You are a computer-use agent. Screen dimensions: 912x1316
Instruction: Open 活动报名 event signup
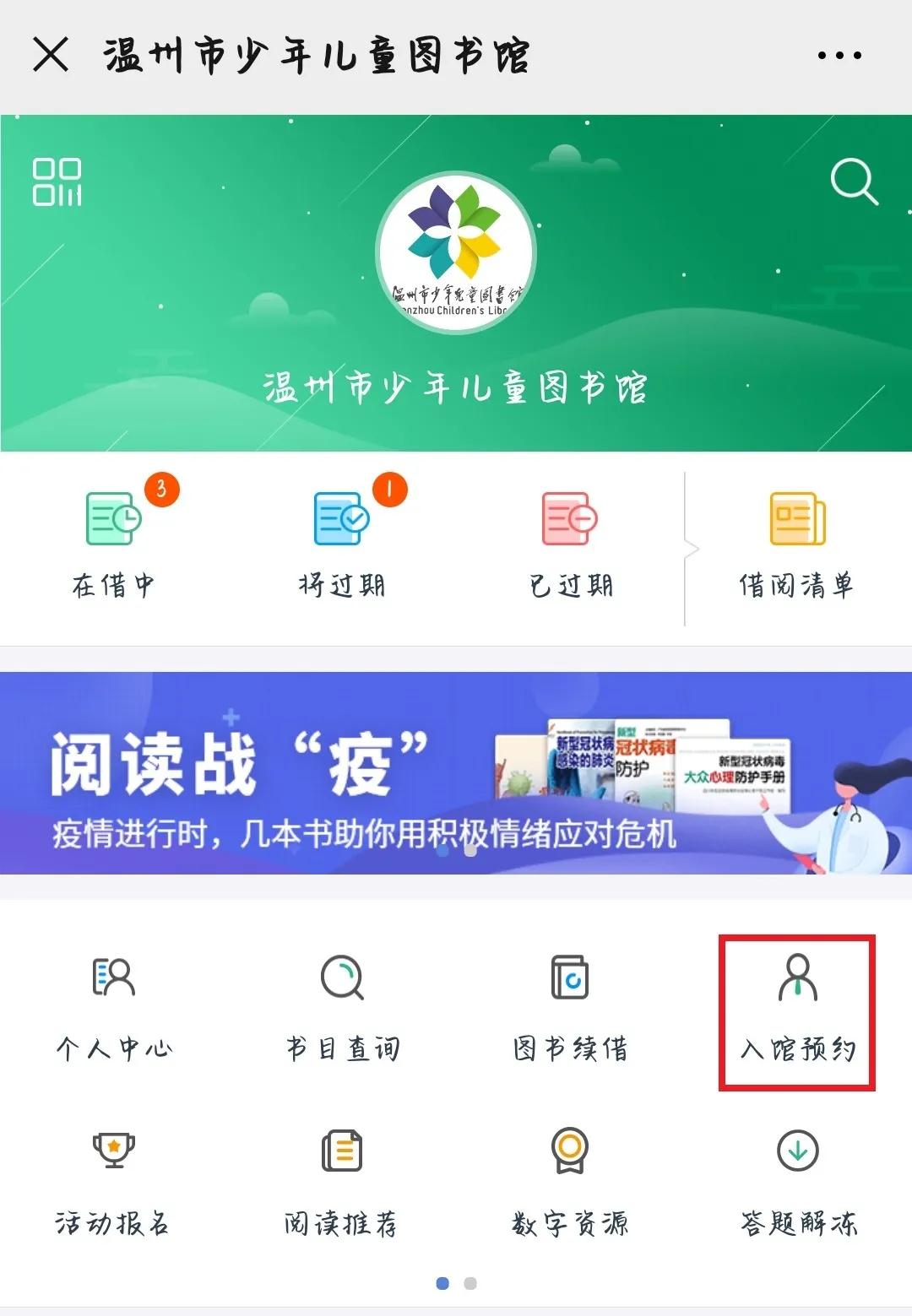click(114, 1183)
